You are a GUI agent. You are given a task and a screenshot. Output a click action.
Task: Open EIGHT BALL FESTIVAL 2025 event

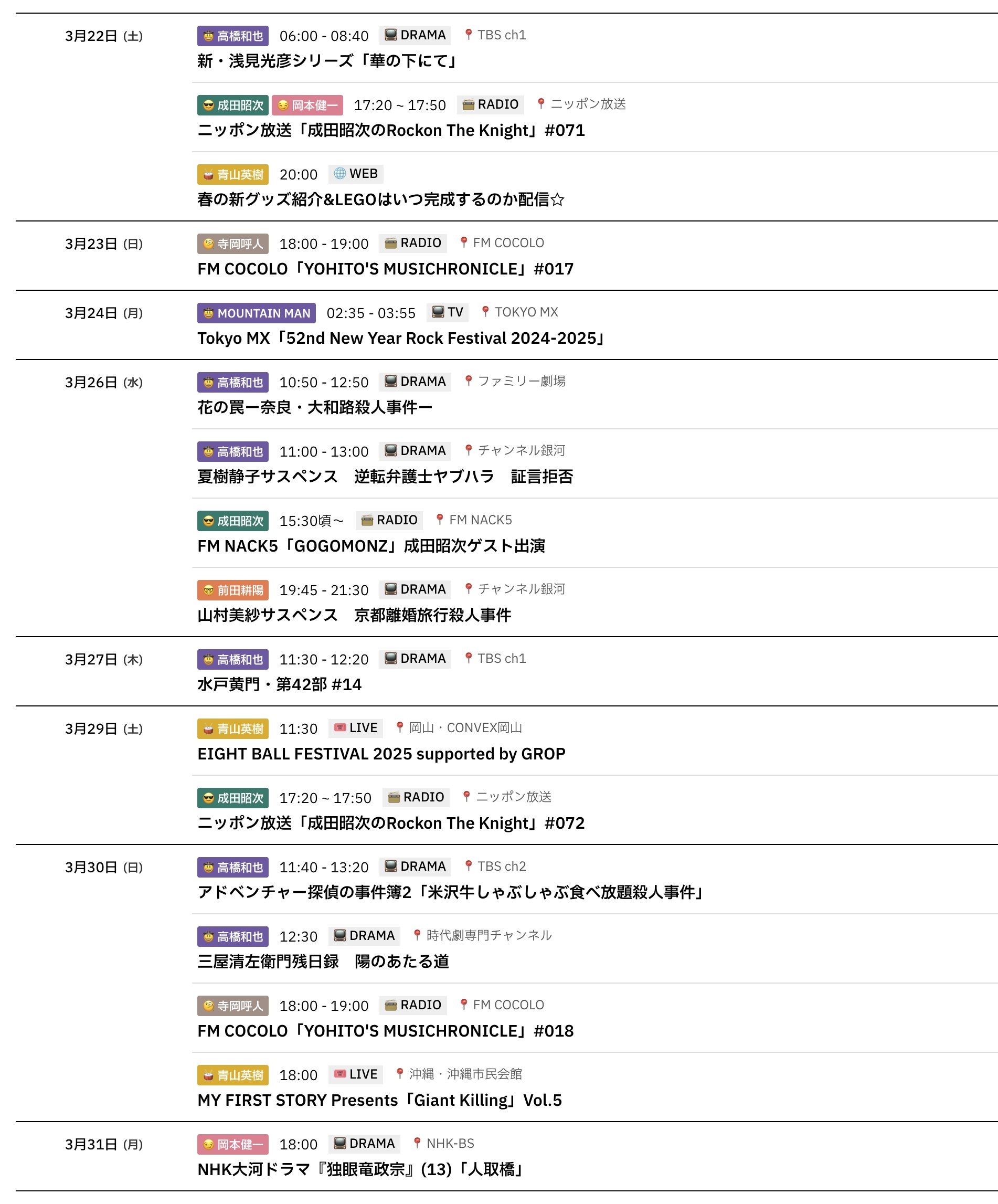coord(381,754)
